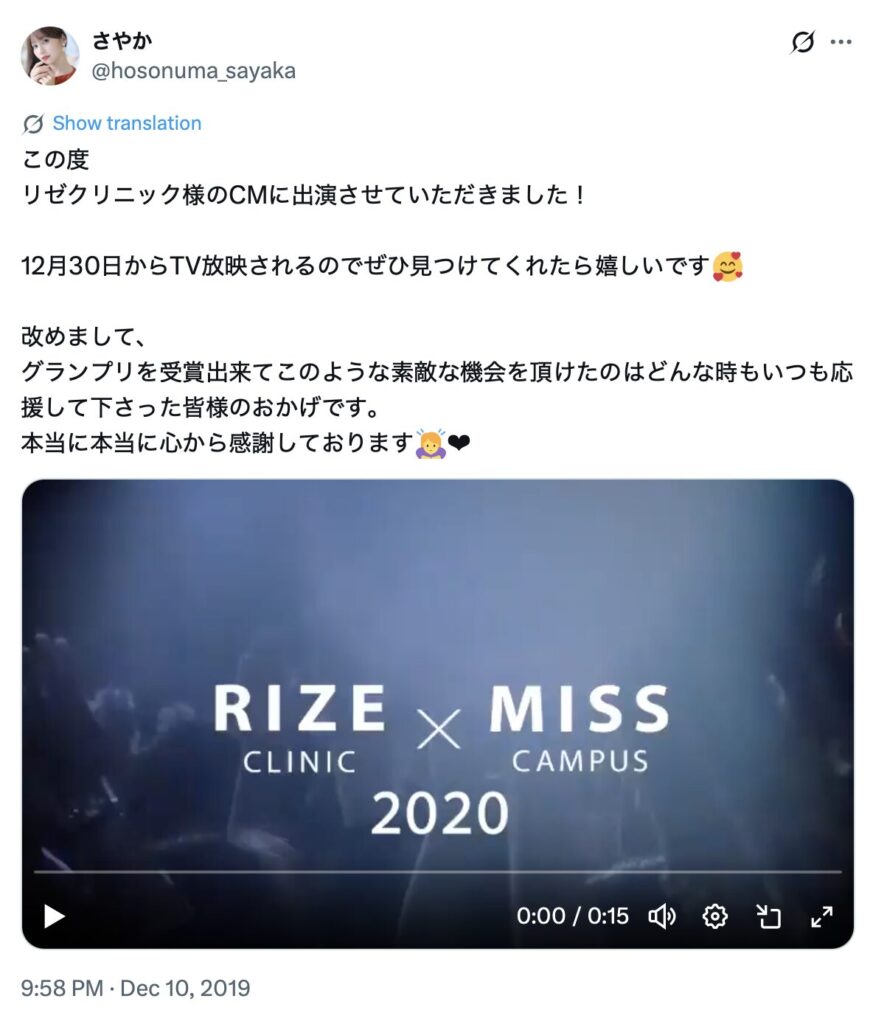Show translation of the Japanese post
The image size is (873, 1024).
coord(126,123)
